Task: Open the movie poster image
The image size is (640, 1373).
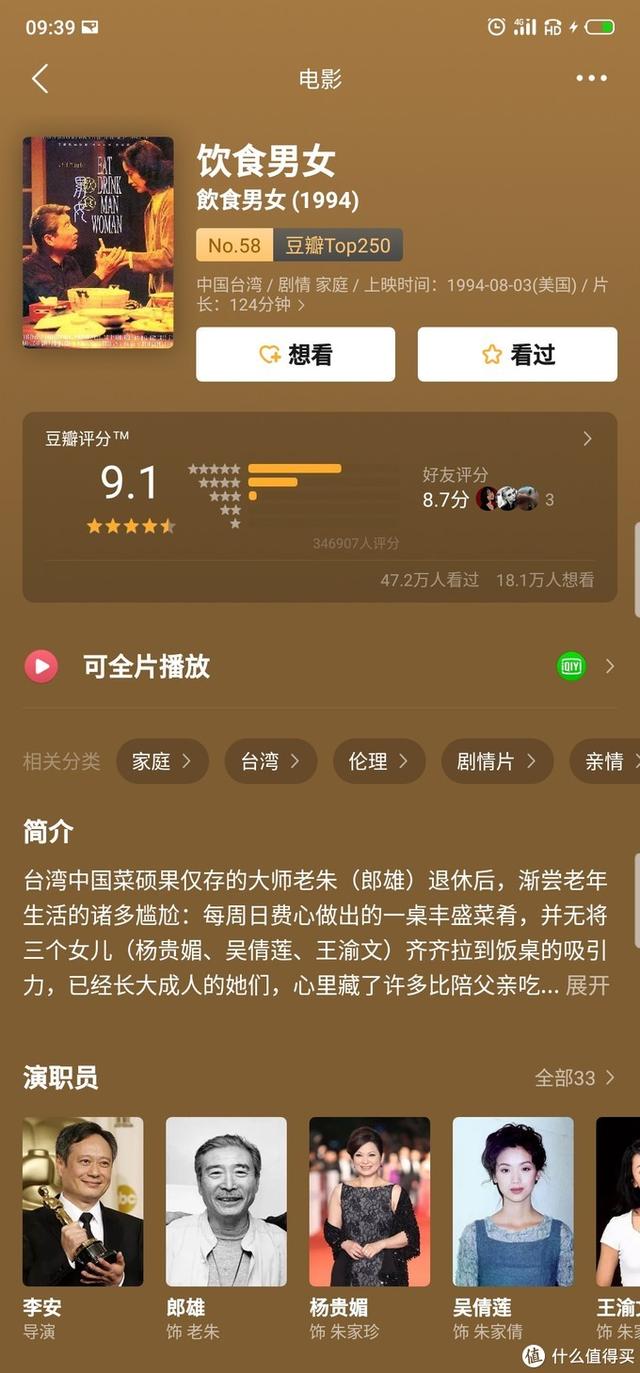Action: click(98, 242)
